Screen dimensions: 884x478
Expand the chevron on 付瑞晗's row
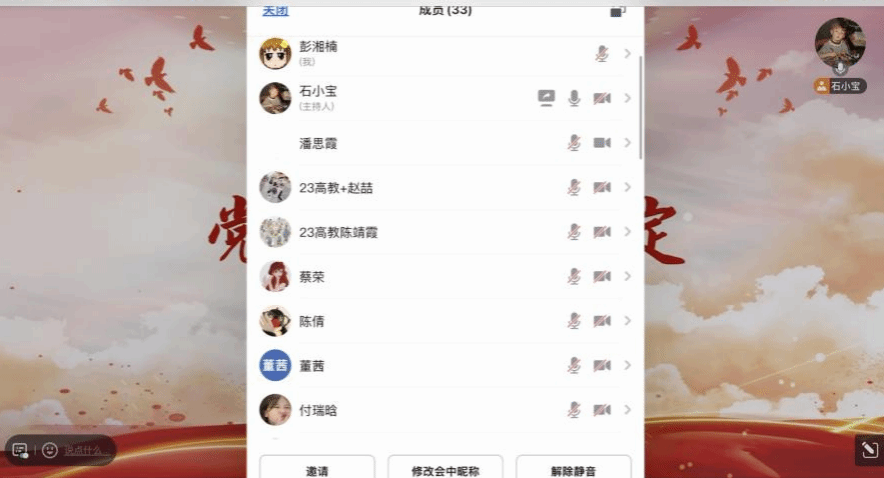[x=627, y=410]
